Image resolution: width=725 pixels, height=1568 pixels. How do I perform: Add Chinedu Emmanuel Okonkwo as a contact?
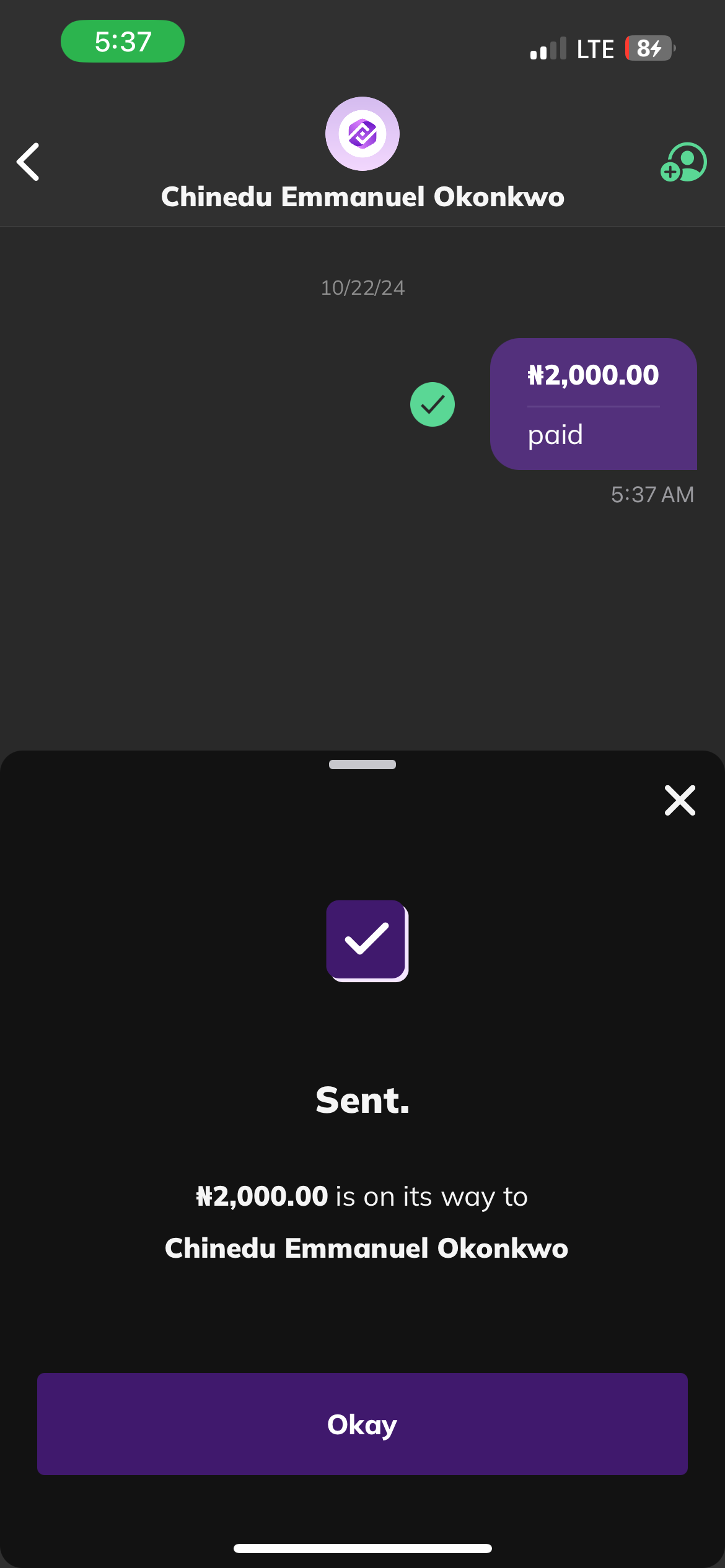tap(683, 163)
